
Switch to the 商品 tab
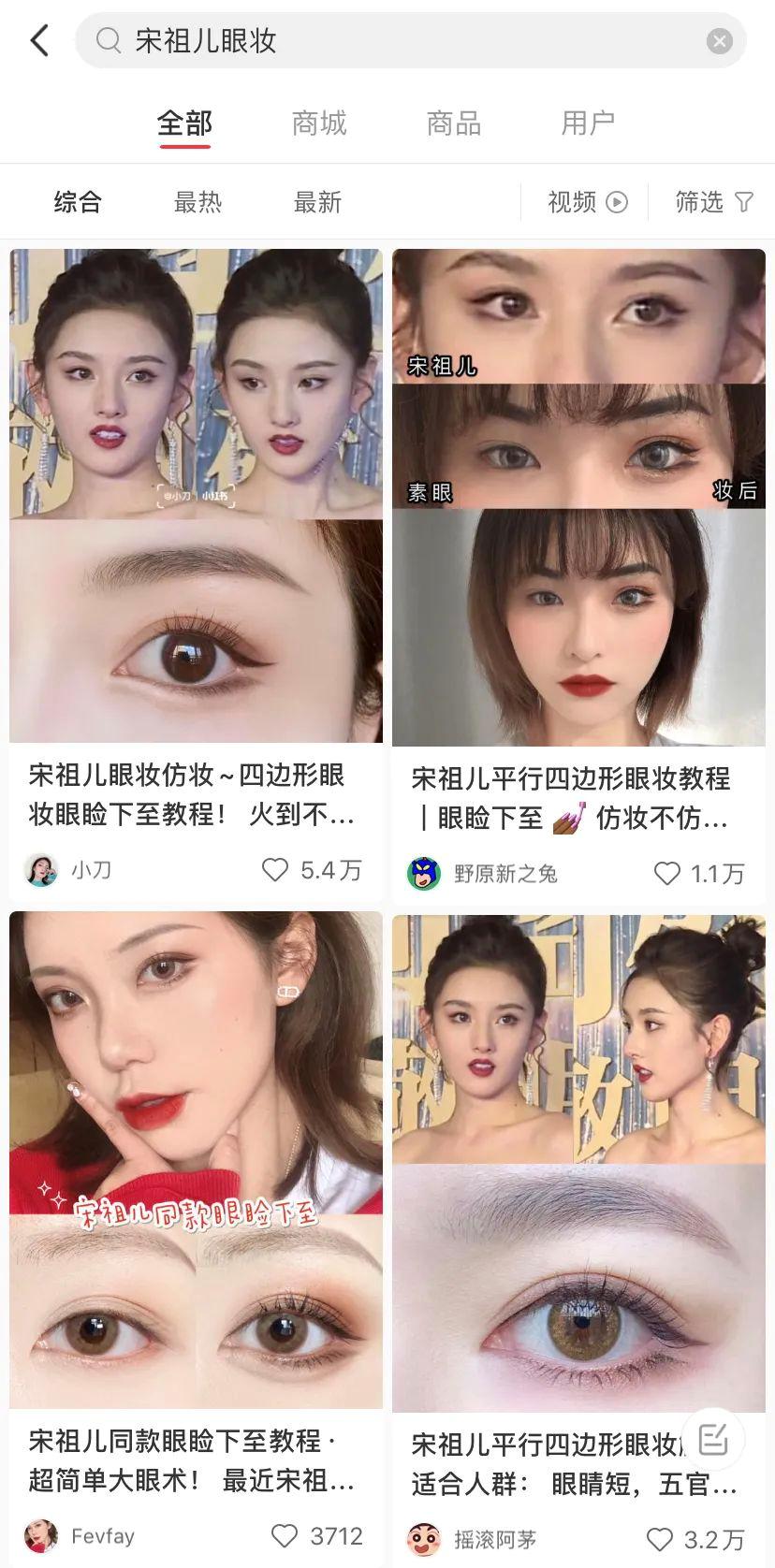point(454,123)
